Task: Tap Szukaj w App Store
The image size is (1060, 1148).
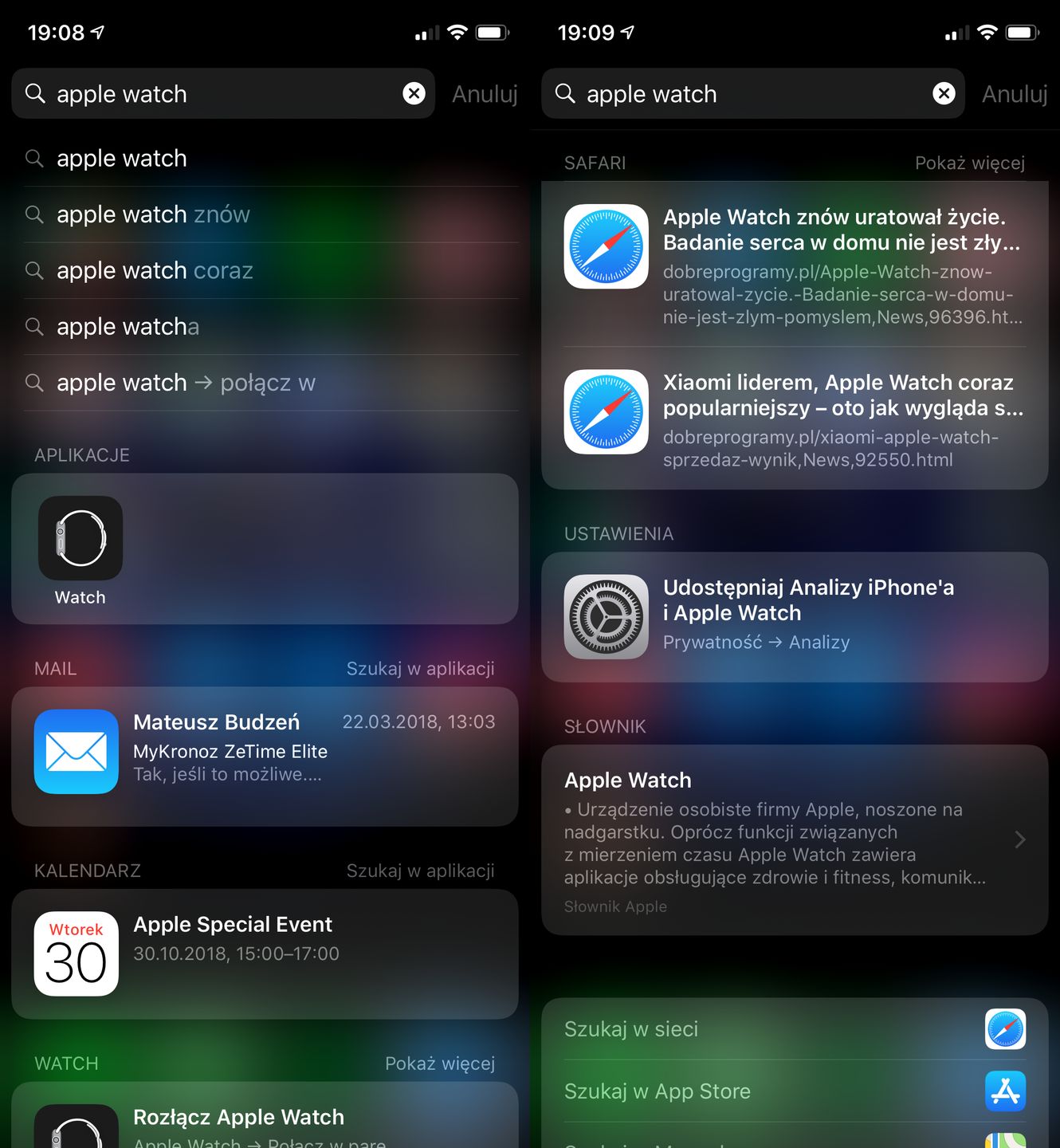Action: [x=794, y=1091]
